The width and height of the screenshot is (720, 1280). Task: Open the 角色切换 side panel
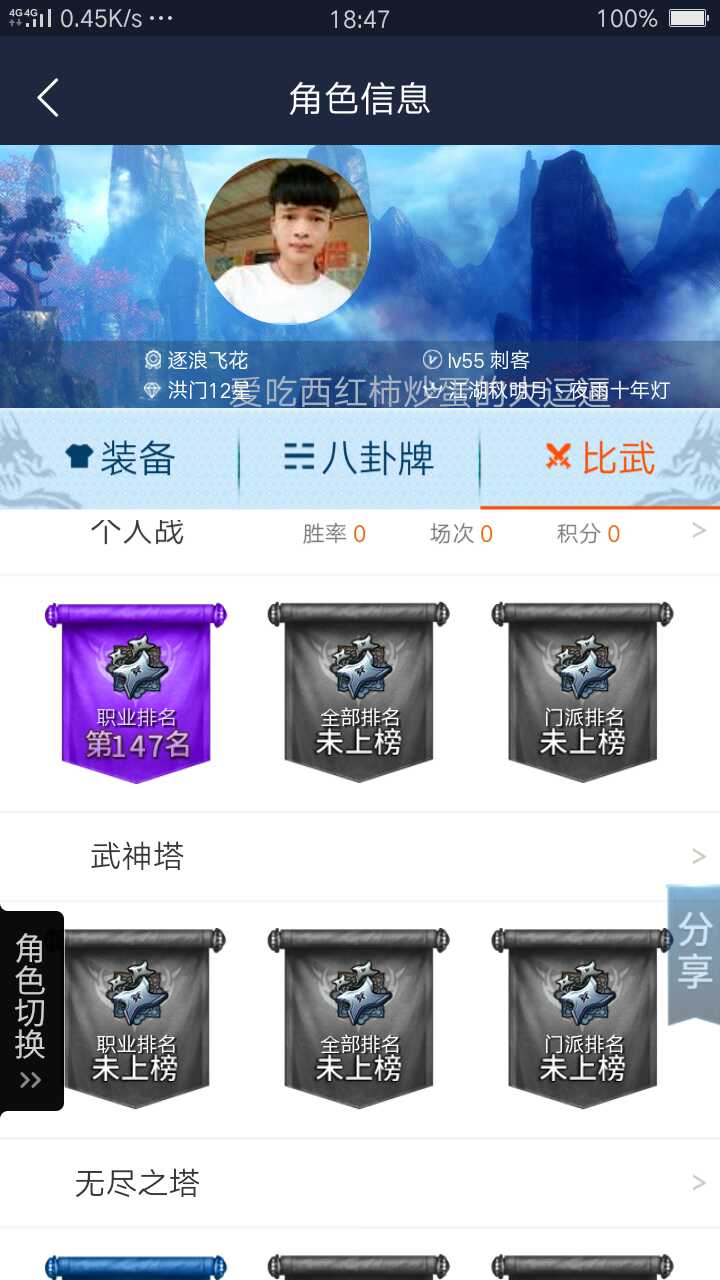[31, 1011]
